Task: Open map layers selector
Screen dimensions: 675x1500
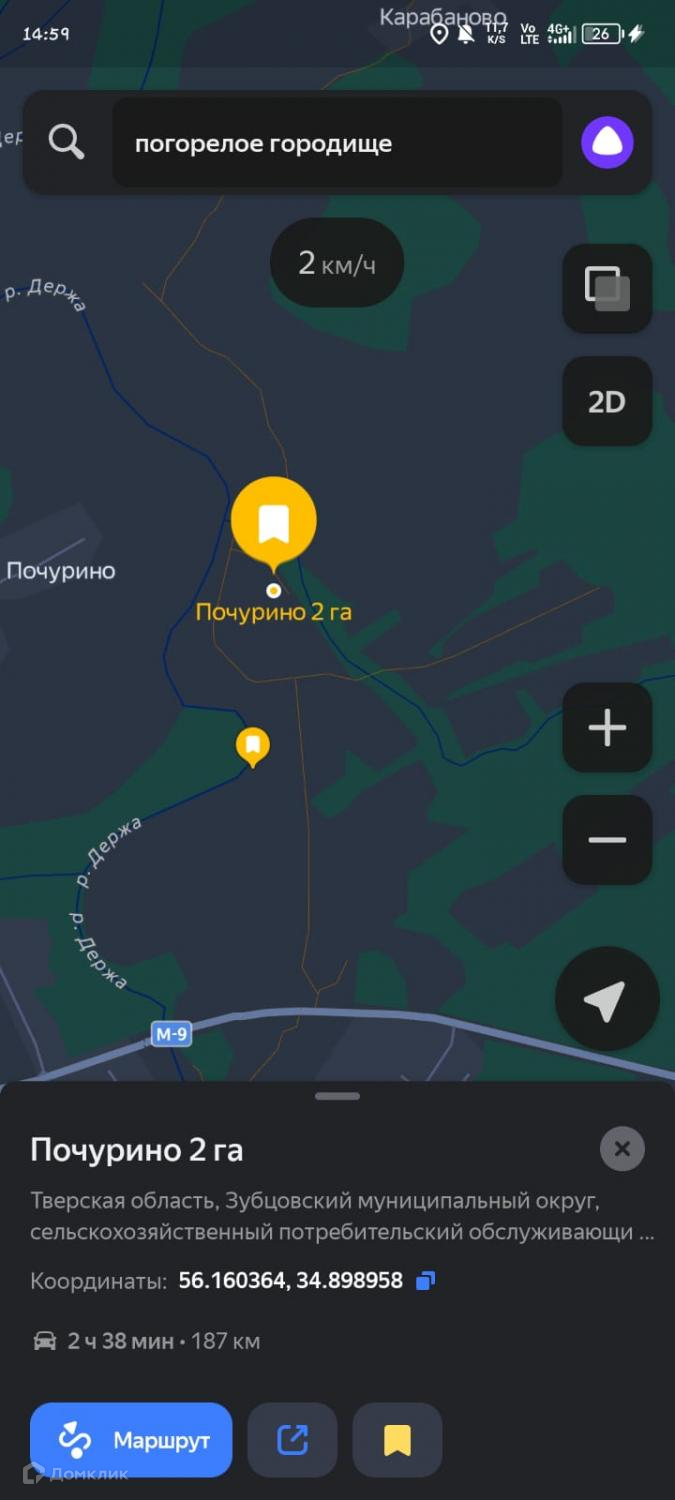Action: [607, 289]
